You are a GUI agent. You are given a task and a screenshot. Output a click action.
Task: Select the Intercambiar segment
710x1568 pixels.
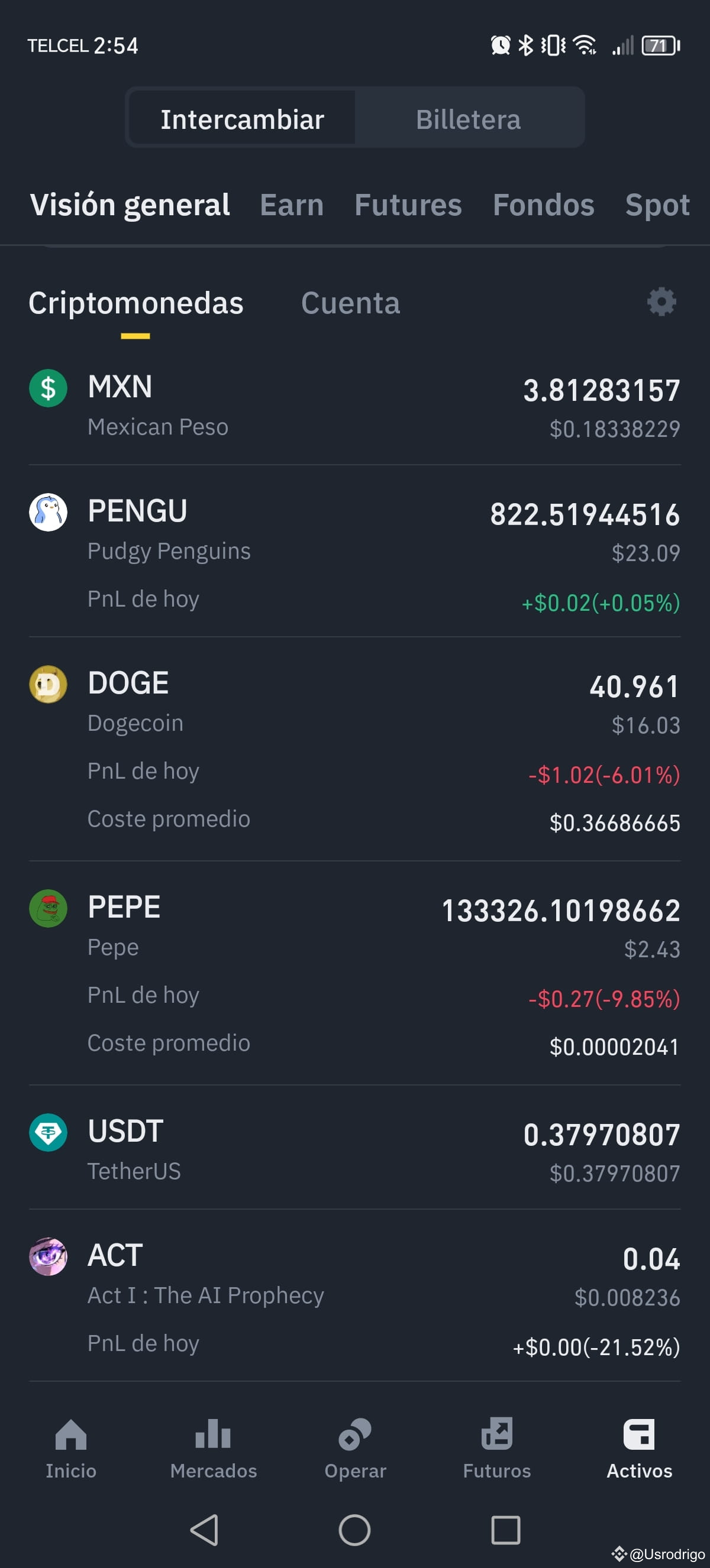click(x=243, y=119)
